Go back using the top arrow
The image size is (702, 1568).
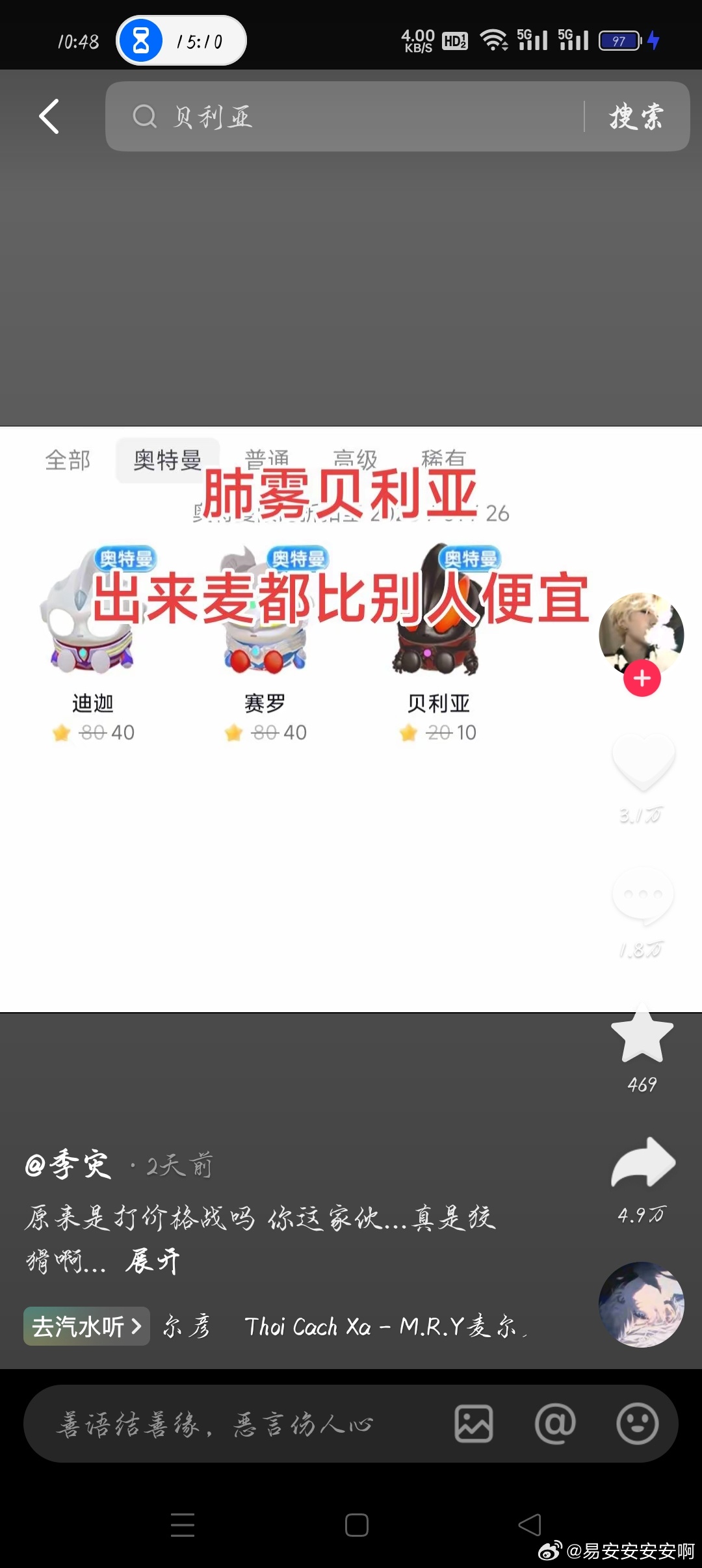pyautogui.click(x=49, y=117)
